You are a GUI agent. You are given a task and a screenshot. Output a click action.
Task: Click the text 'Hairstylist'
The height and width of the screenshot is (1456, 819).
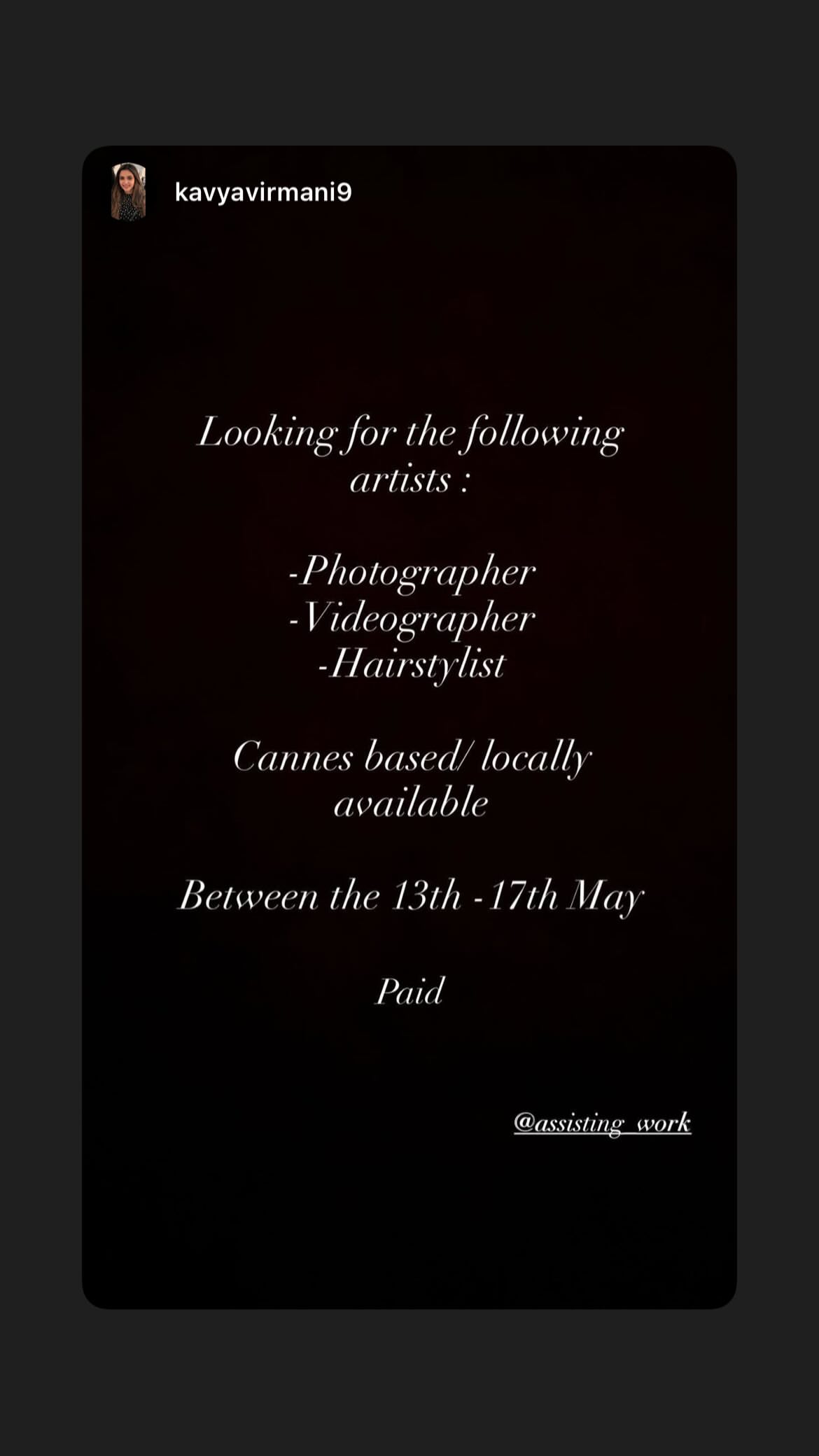(x=411, y=665)
